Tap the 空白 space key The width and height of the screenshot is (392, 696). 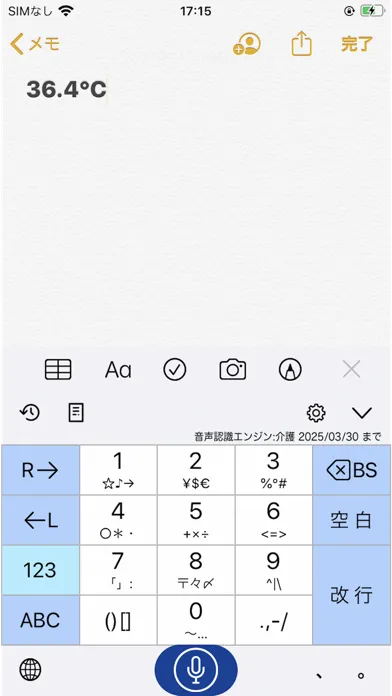[x=352, y=520]
